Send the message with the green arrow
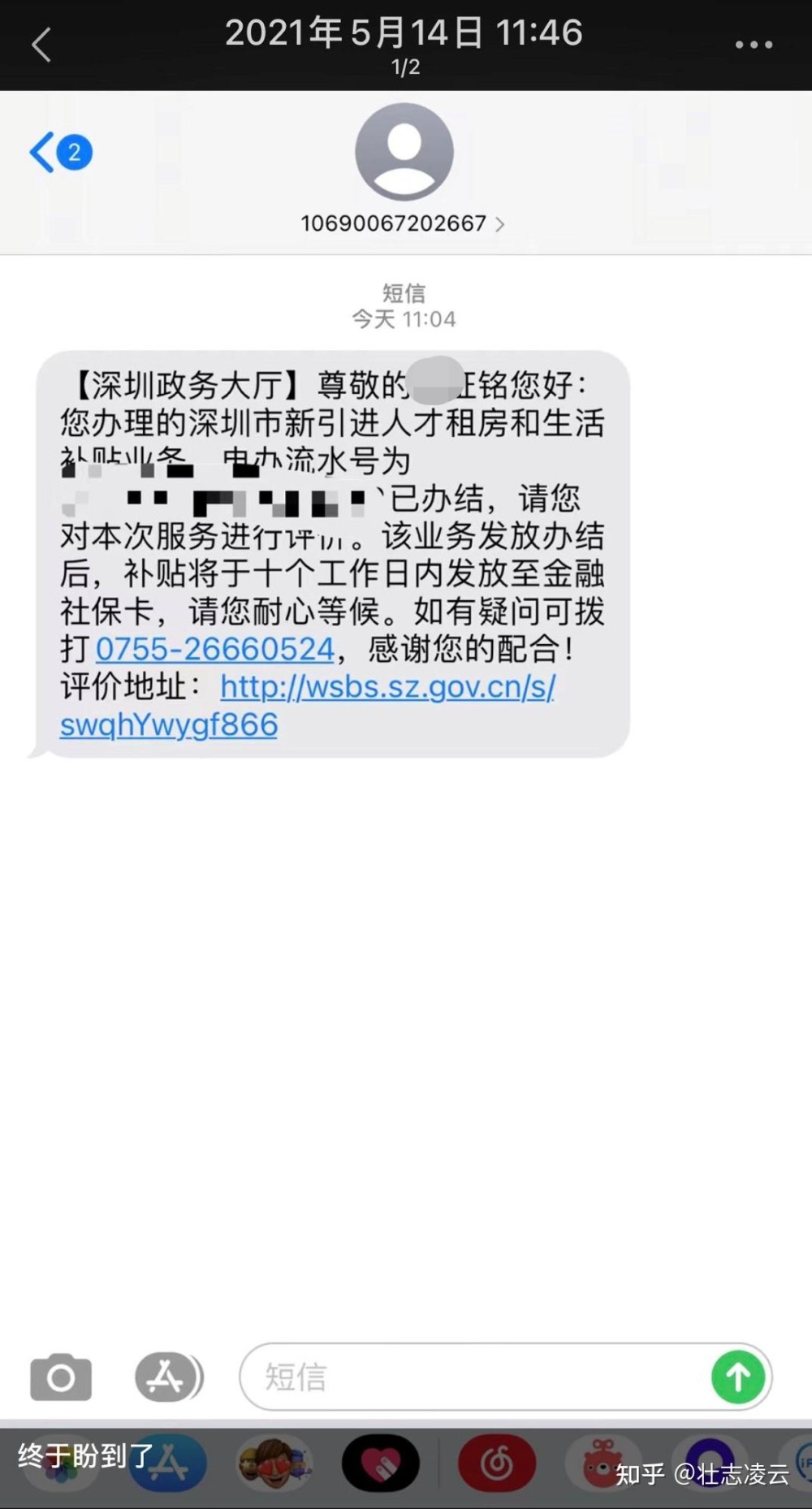The width and height of the screenshot is (812, 1509). point(738,1377)
